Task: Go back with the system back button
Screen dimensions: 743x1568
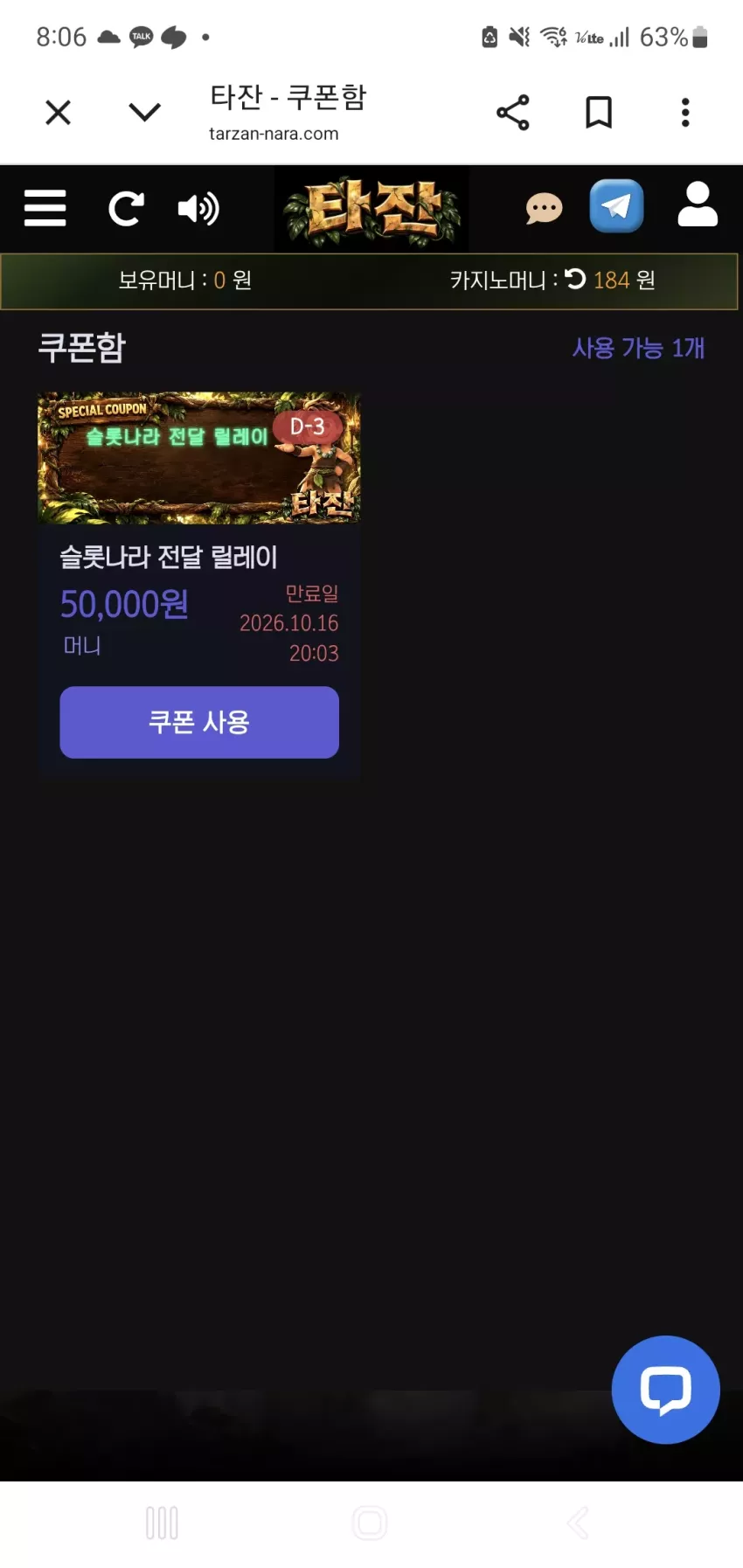Action: (x=578, y=1523)
